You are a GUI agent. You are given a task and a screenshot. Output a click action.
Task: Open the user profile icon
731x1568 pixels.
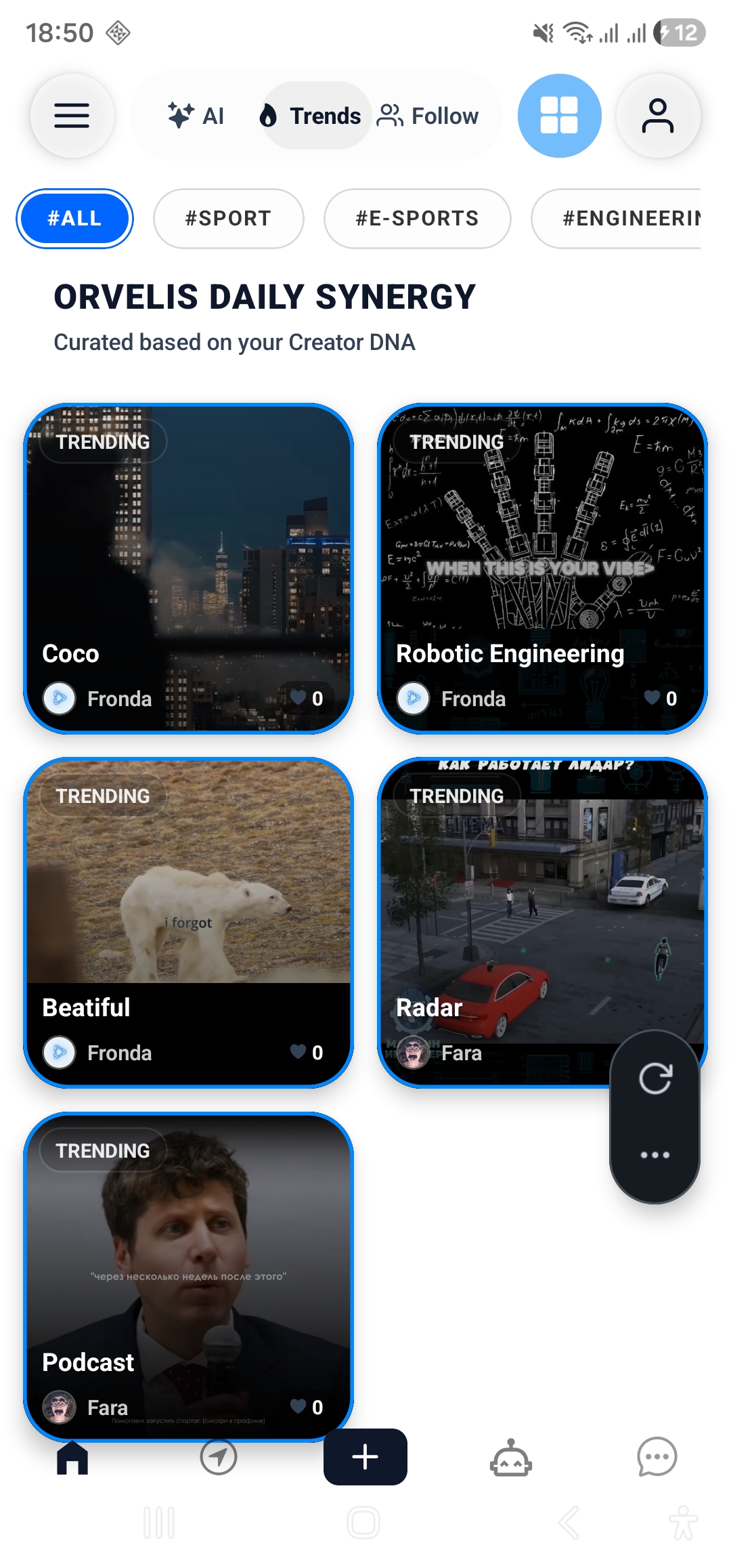(x=657, y=116)
